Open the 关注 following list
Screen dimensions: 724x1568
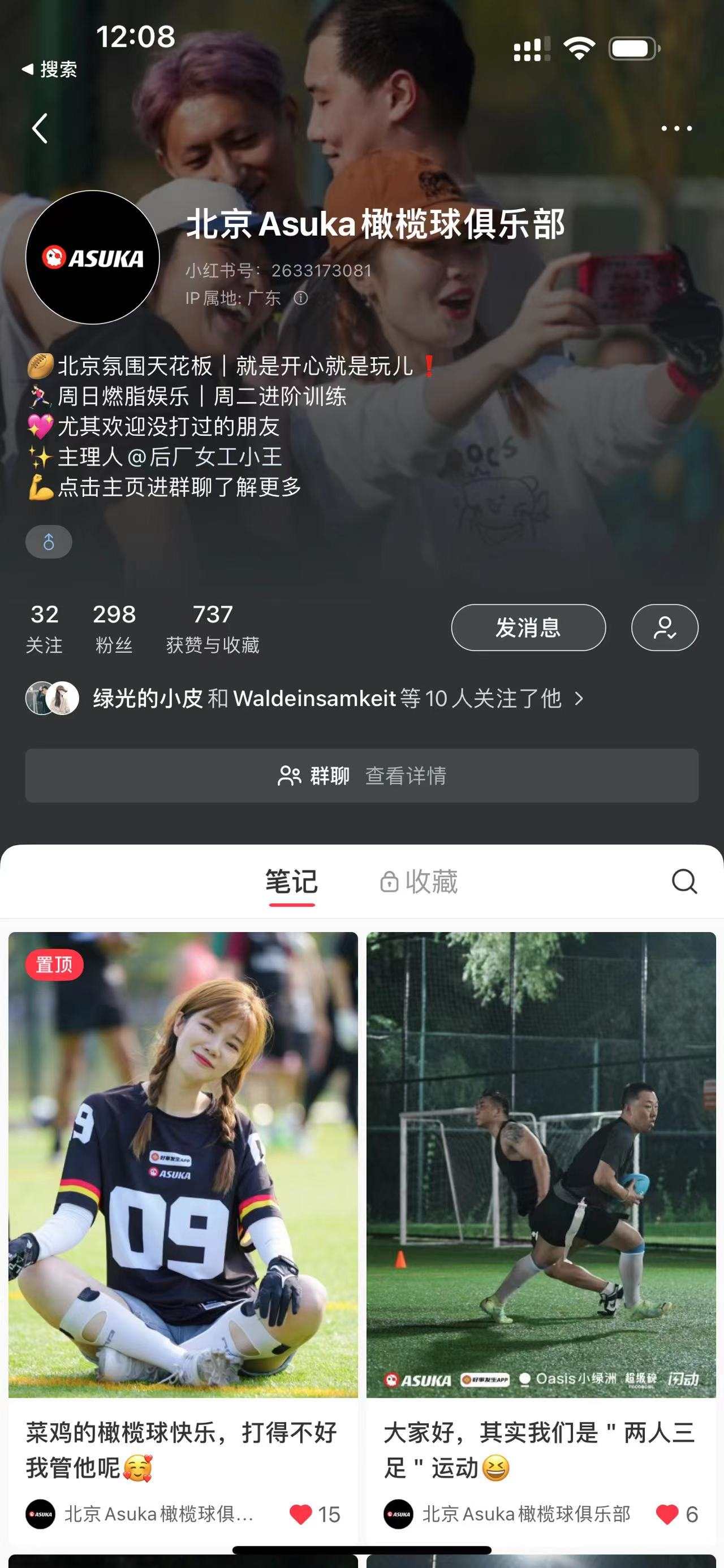pos(45,627)
